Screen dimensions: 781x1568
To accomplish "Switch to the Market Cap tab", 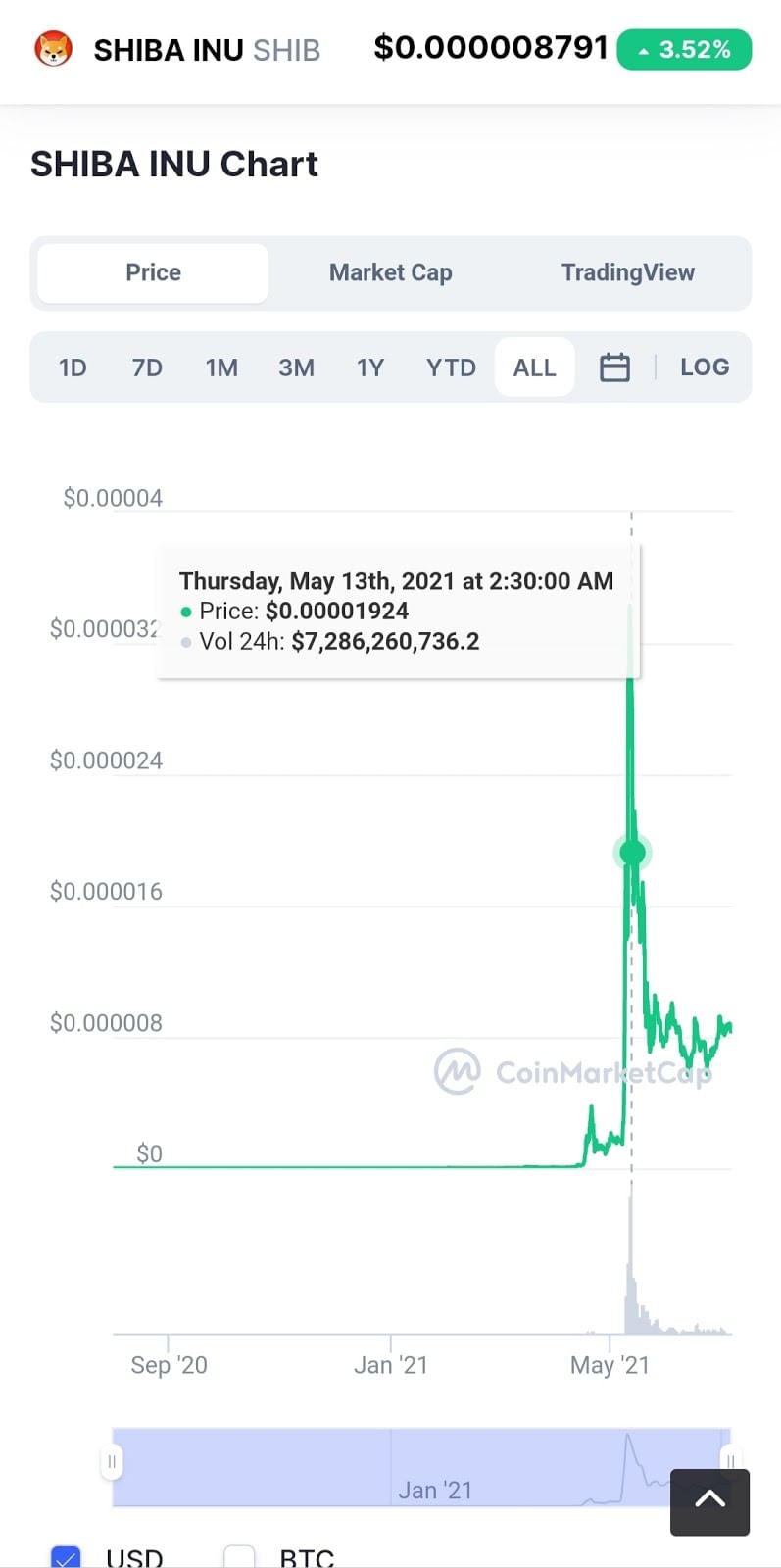I will point(390,272).
